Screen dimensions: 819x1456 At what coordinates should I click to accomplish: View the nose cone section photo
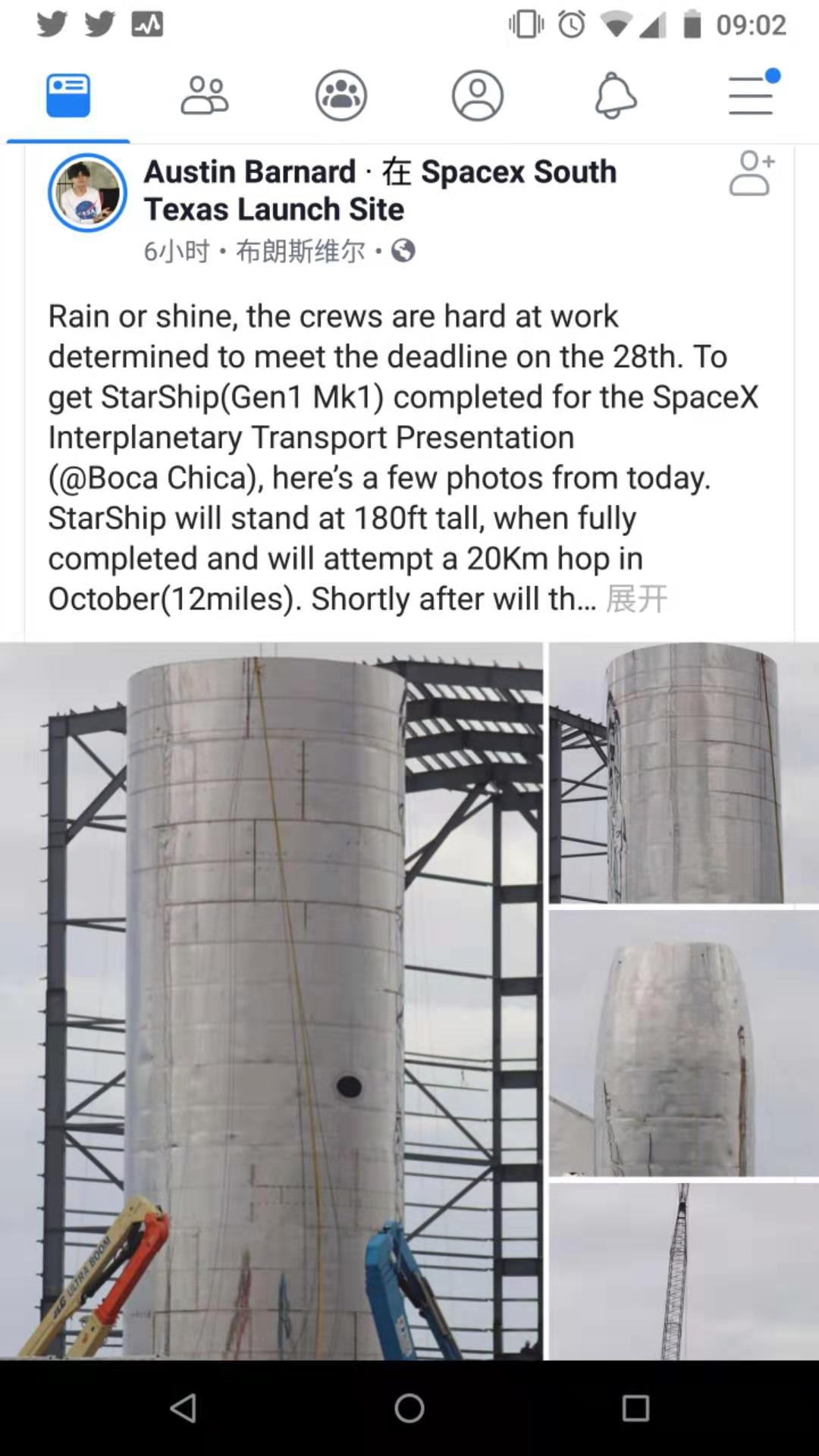pyautogui.click(x=684, y=1043)
